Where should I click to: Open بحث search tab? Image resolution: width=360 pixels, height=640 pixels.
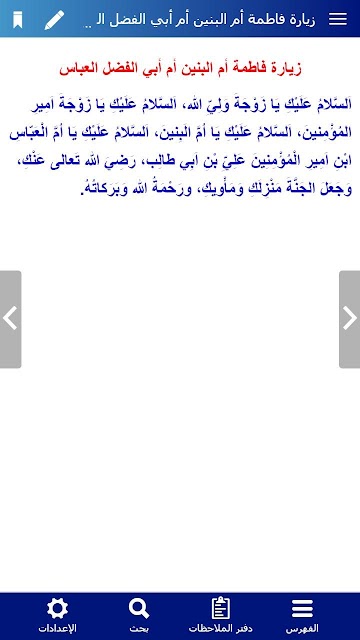139,616
